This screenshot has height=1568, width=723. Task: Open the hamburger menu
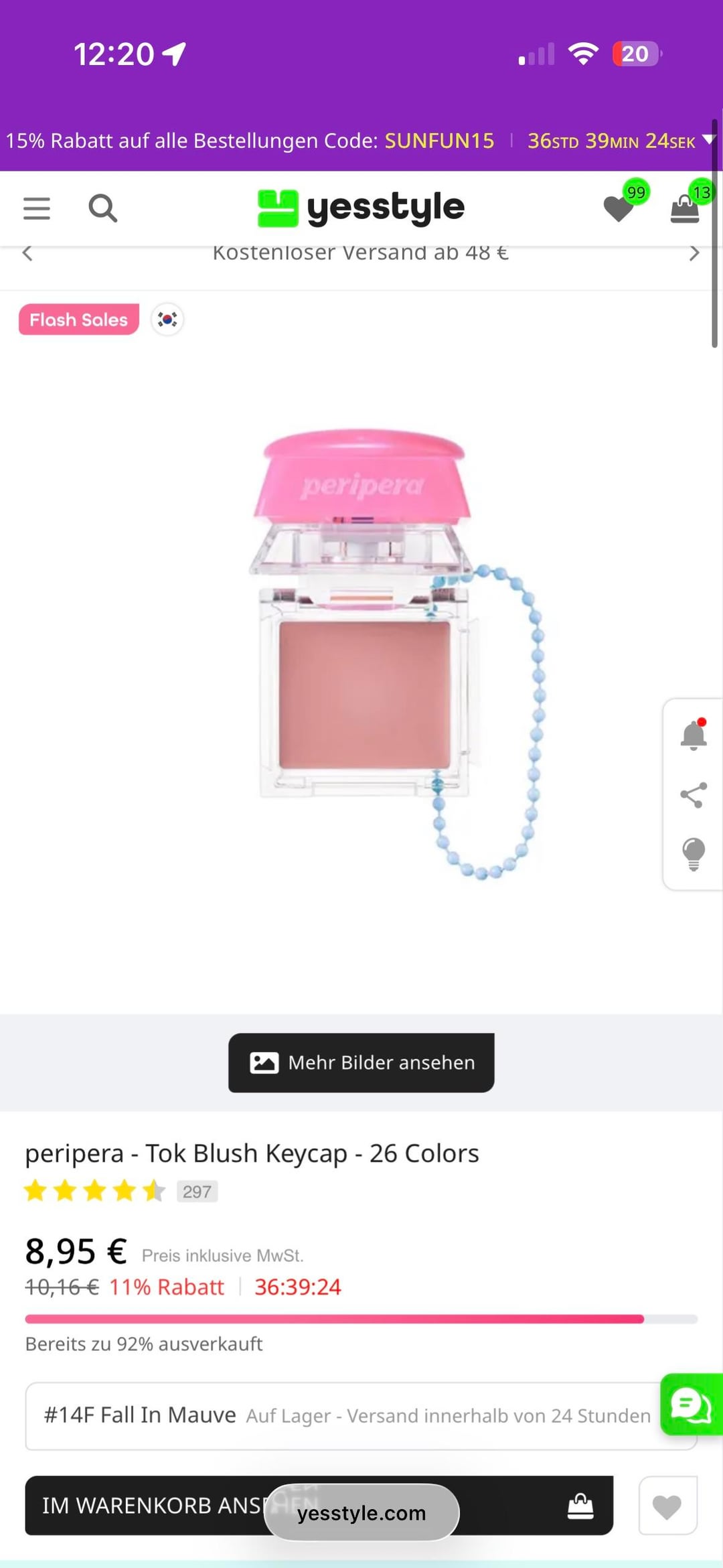tap(37, 208)
